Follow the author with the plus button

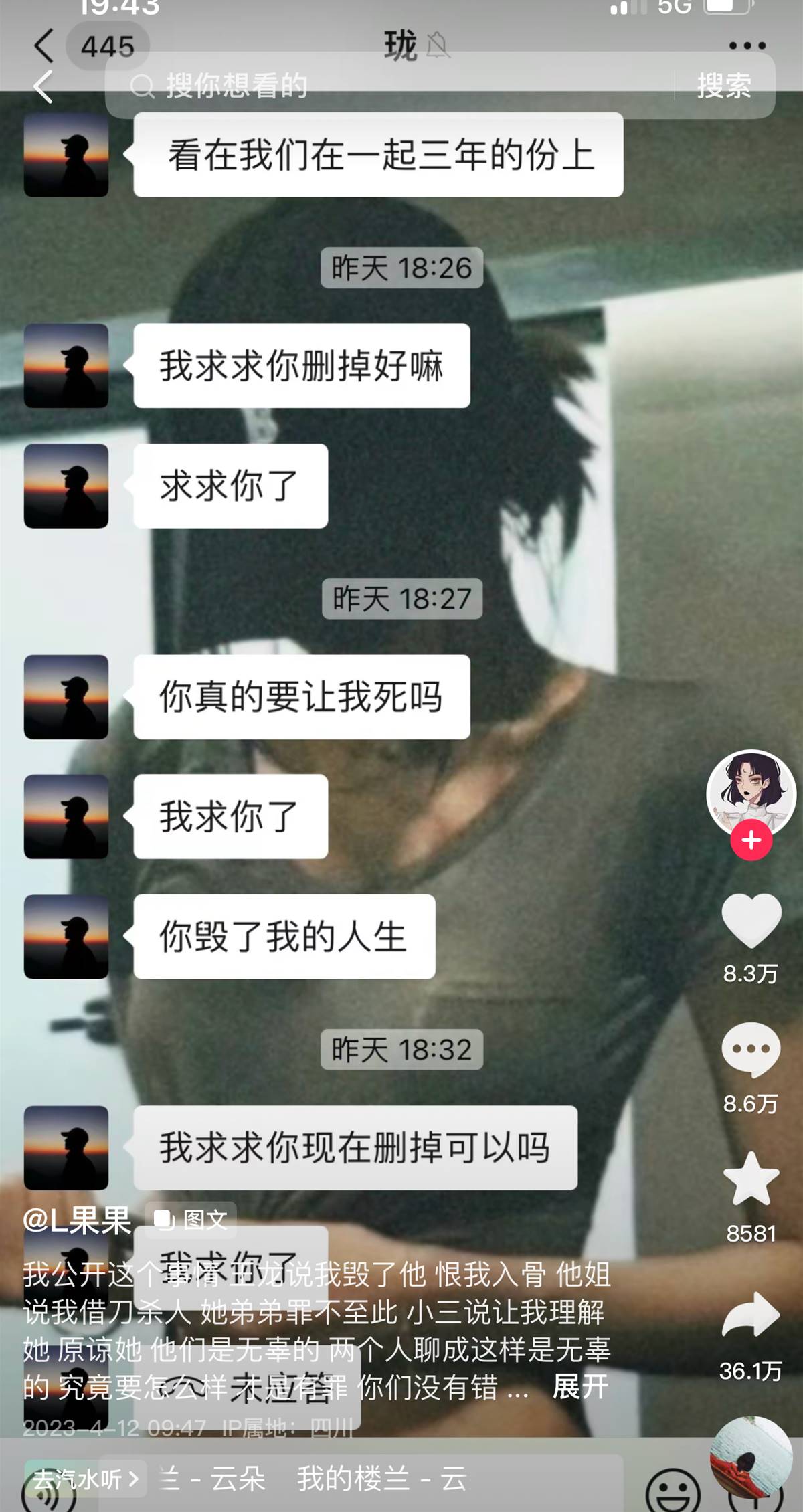tap(751, 840)
